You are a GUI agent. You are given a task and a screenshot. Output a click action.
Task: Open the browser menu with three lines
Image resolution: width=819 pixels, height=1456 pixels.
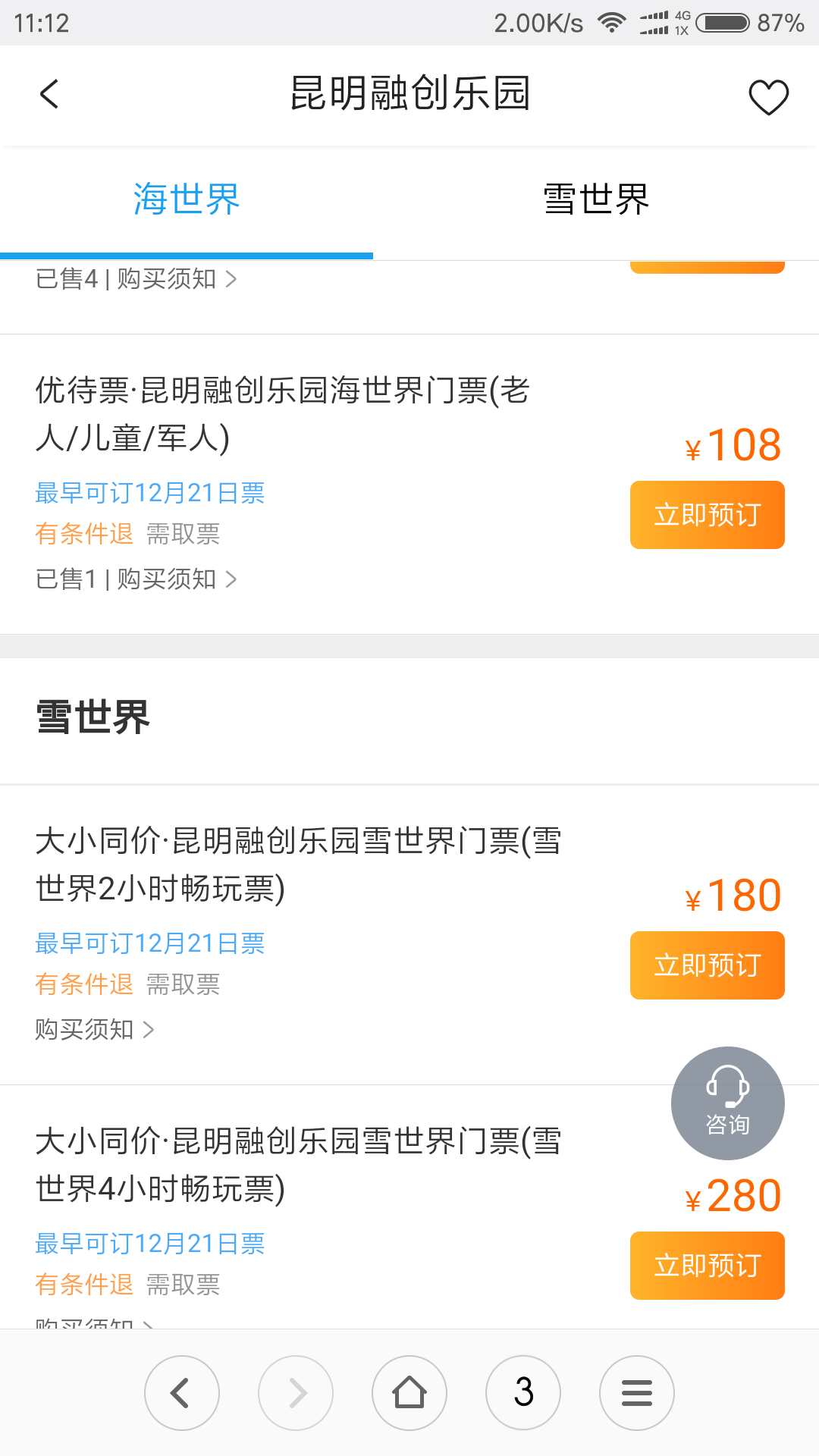point(637,1393)
